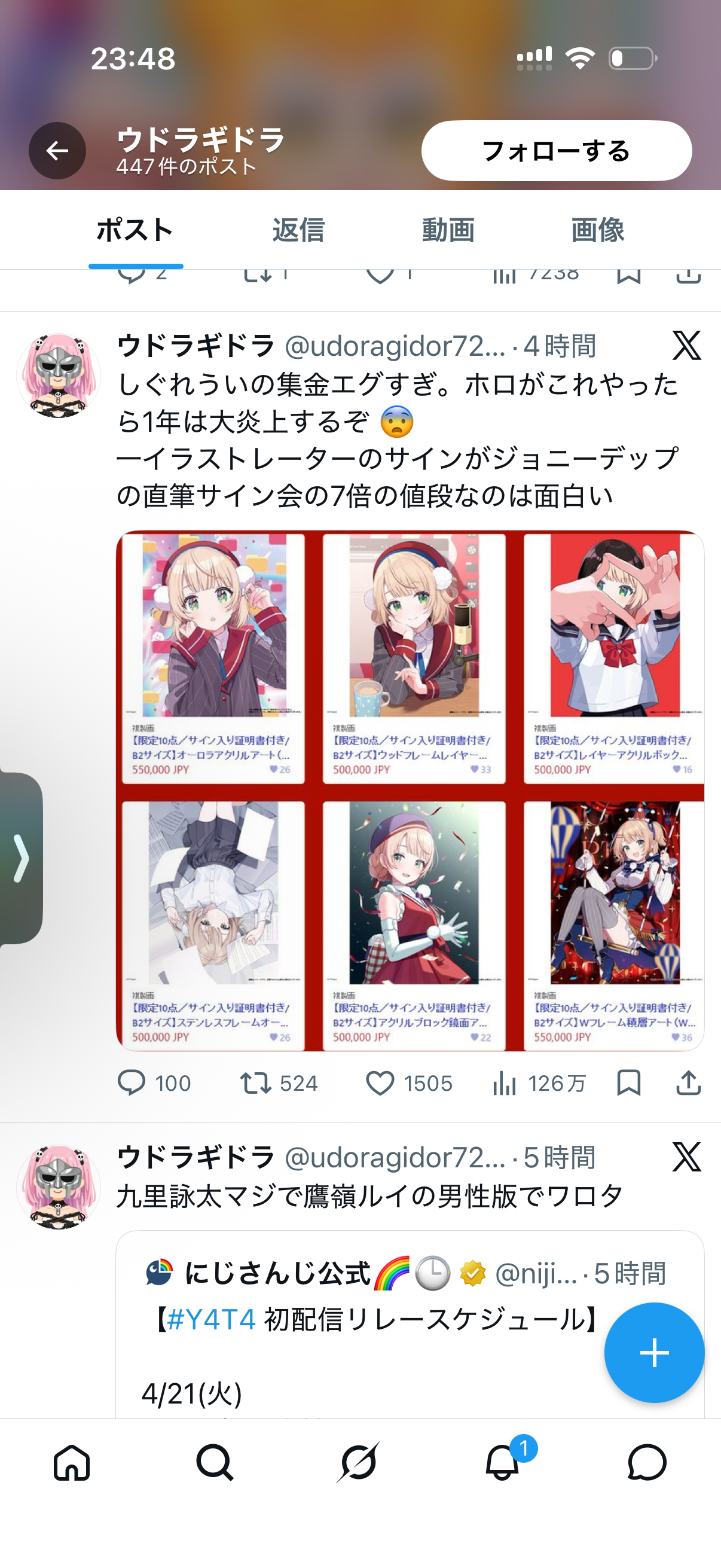
Task: Open the red merchandise image in the post
Action: pyautogui.click(x=410, y=790)
